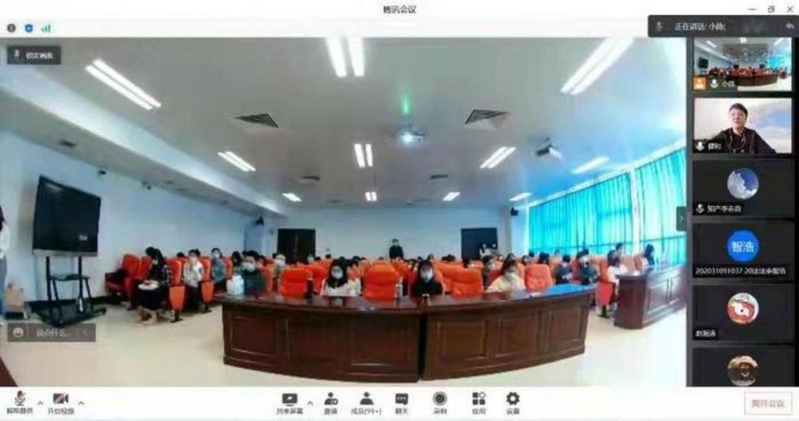The width and height of the screenshot is (799, 421).
Task: Unmute the microphone
Action: click(19, 401)
